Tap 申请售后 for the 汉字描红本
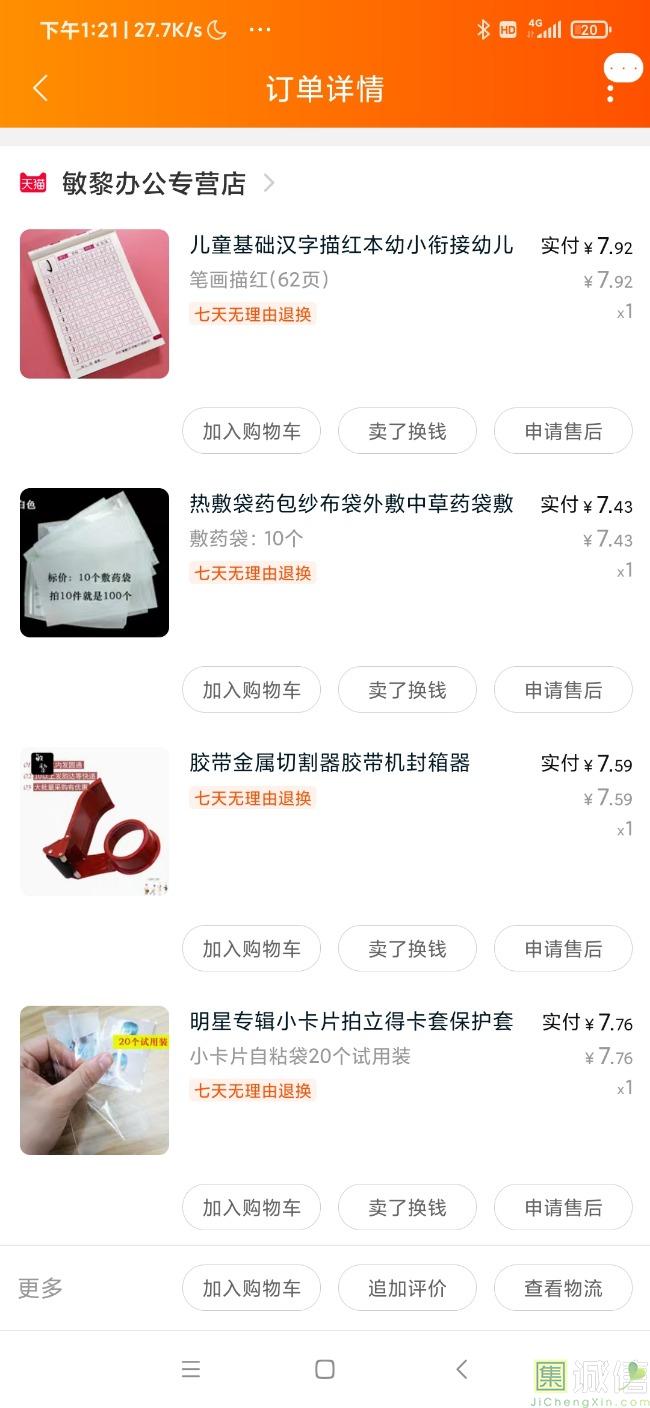650x1408 pixels. [x=563, y=431]
